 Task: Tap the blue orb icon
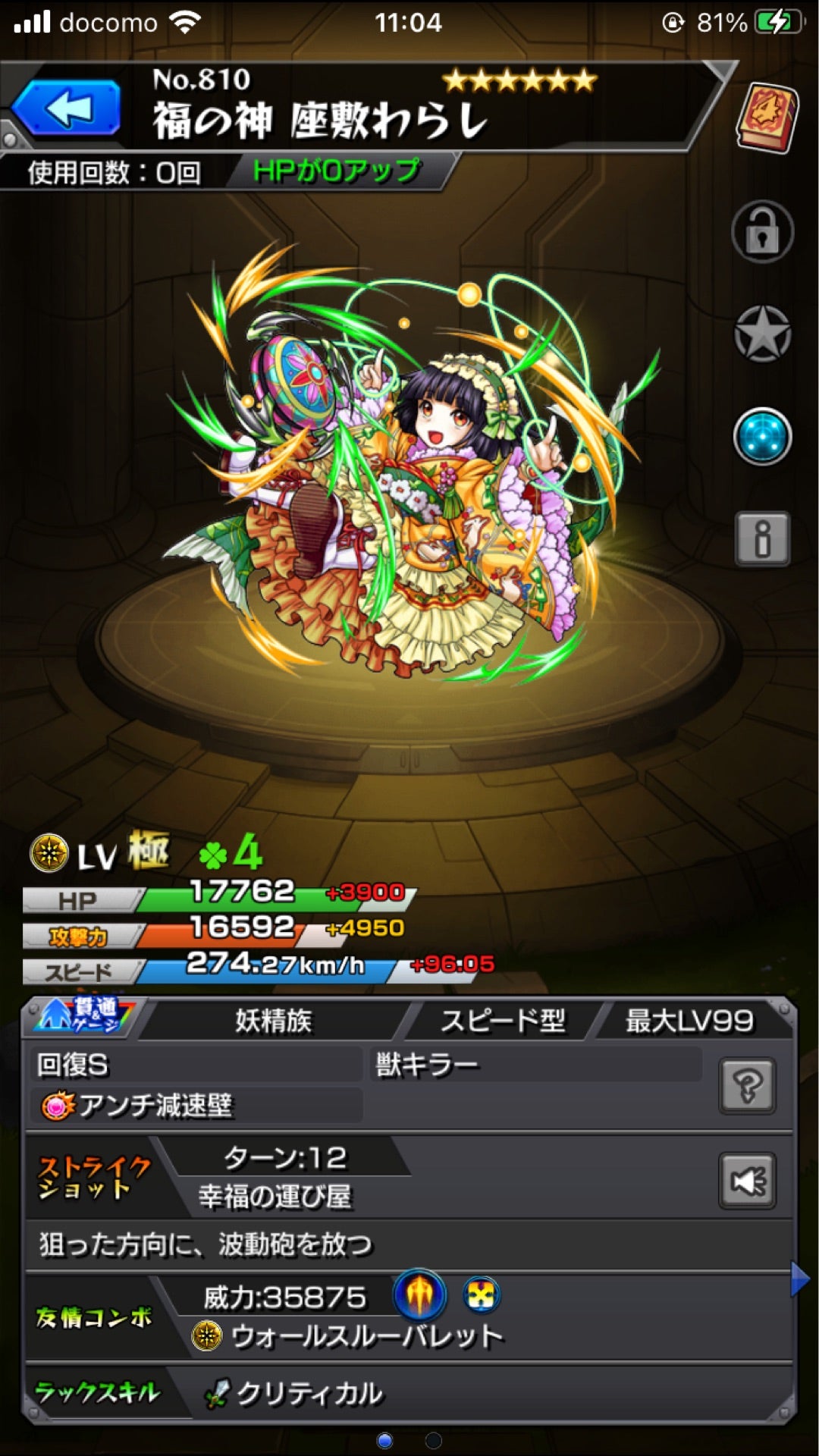[762, 437]
